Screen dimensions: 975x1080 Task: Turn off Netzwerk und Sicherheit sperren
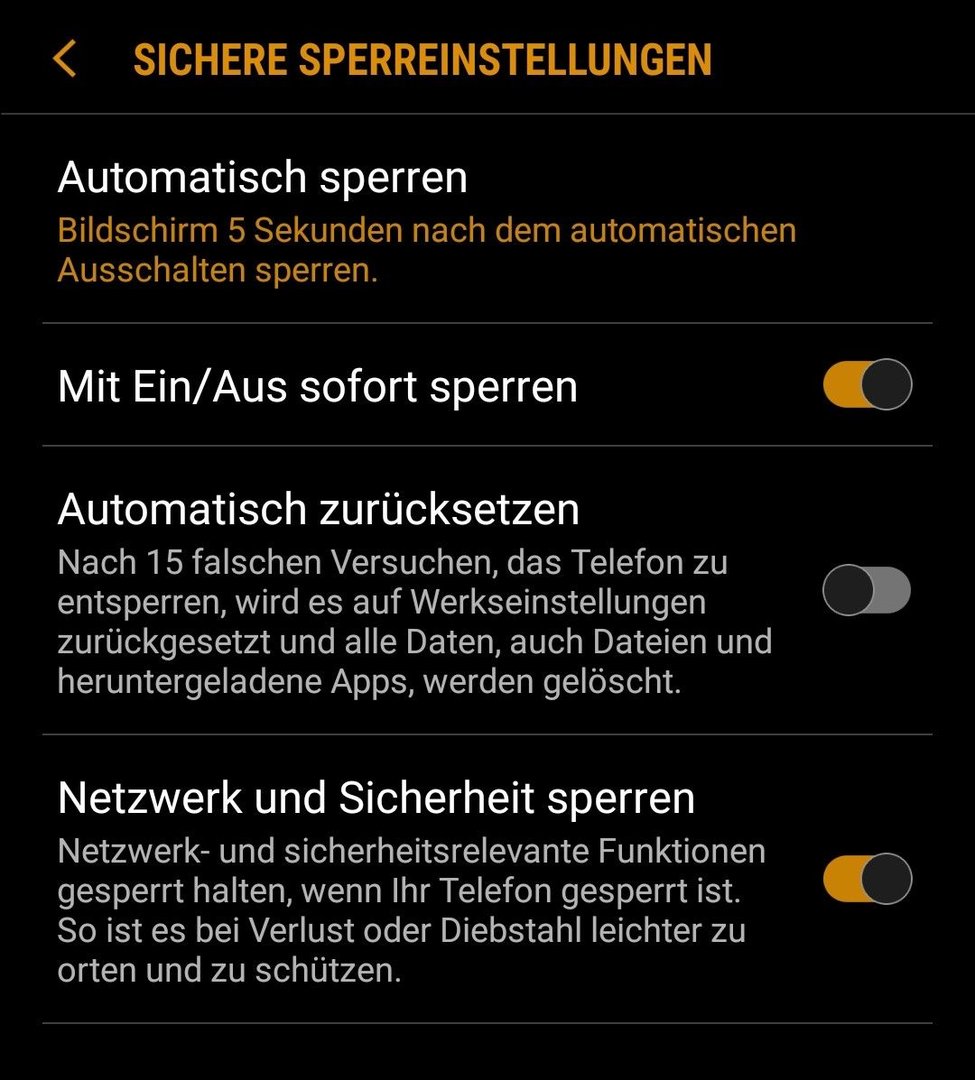[866, 880]
